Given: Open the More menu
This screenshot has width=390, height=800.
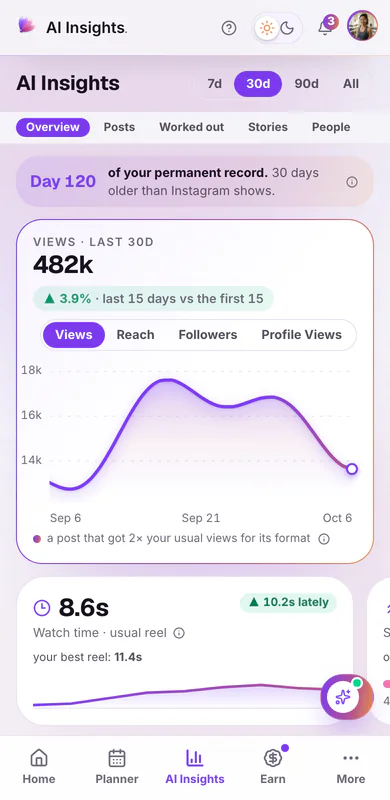Looking at the screenshot, I should tap(351, 766).
